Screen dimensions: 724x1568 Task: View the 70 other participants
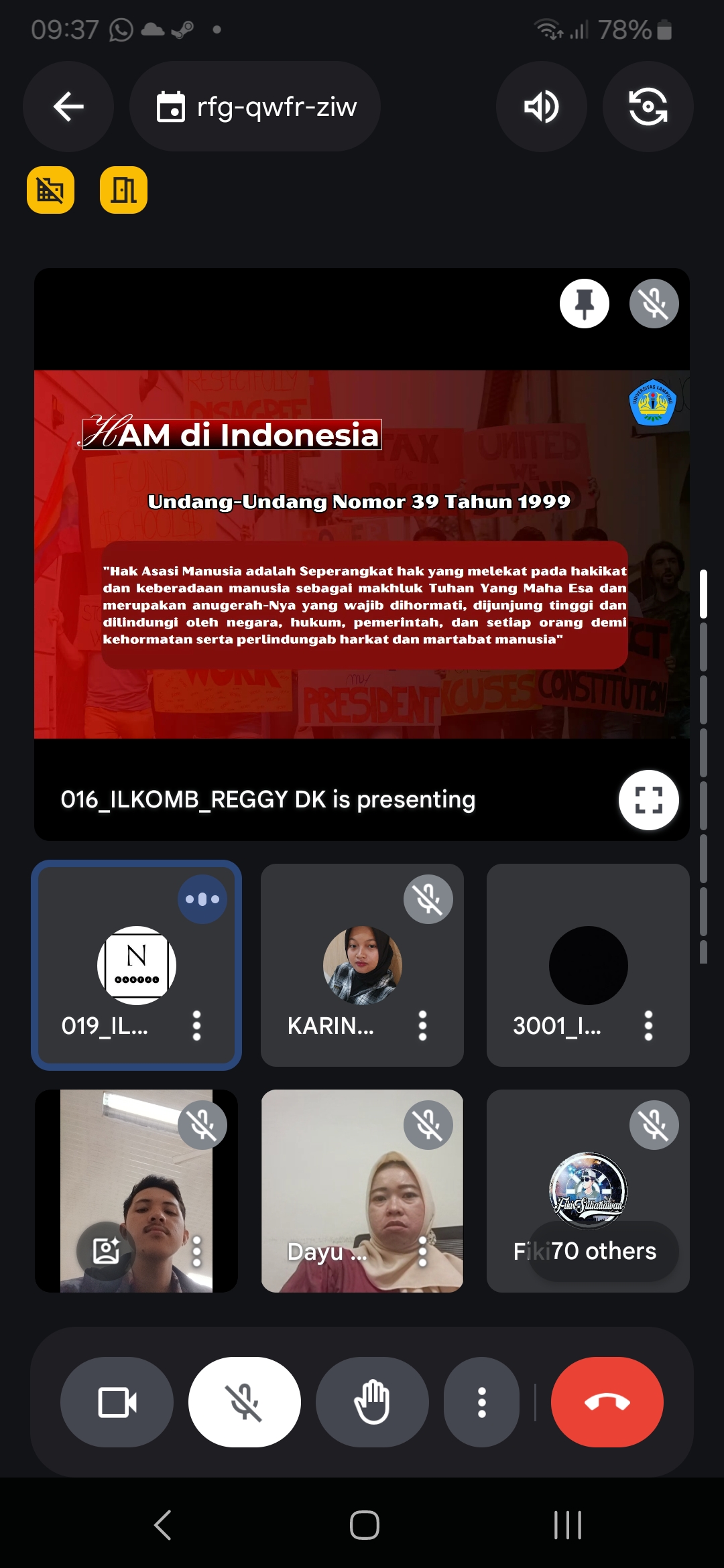click(603, 1251)
